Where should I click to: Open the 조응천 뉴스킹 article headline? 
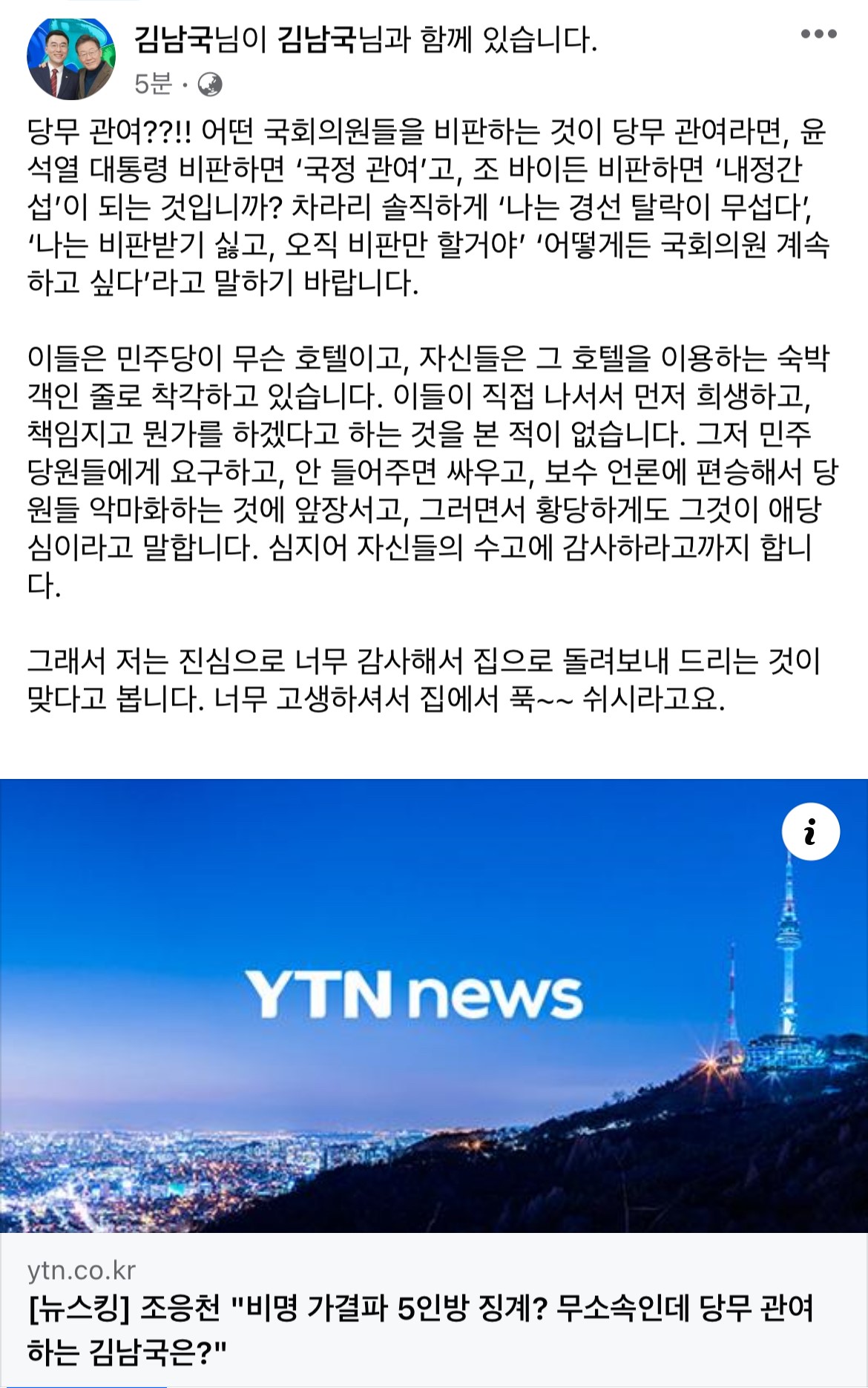420,1329
